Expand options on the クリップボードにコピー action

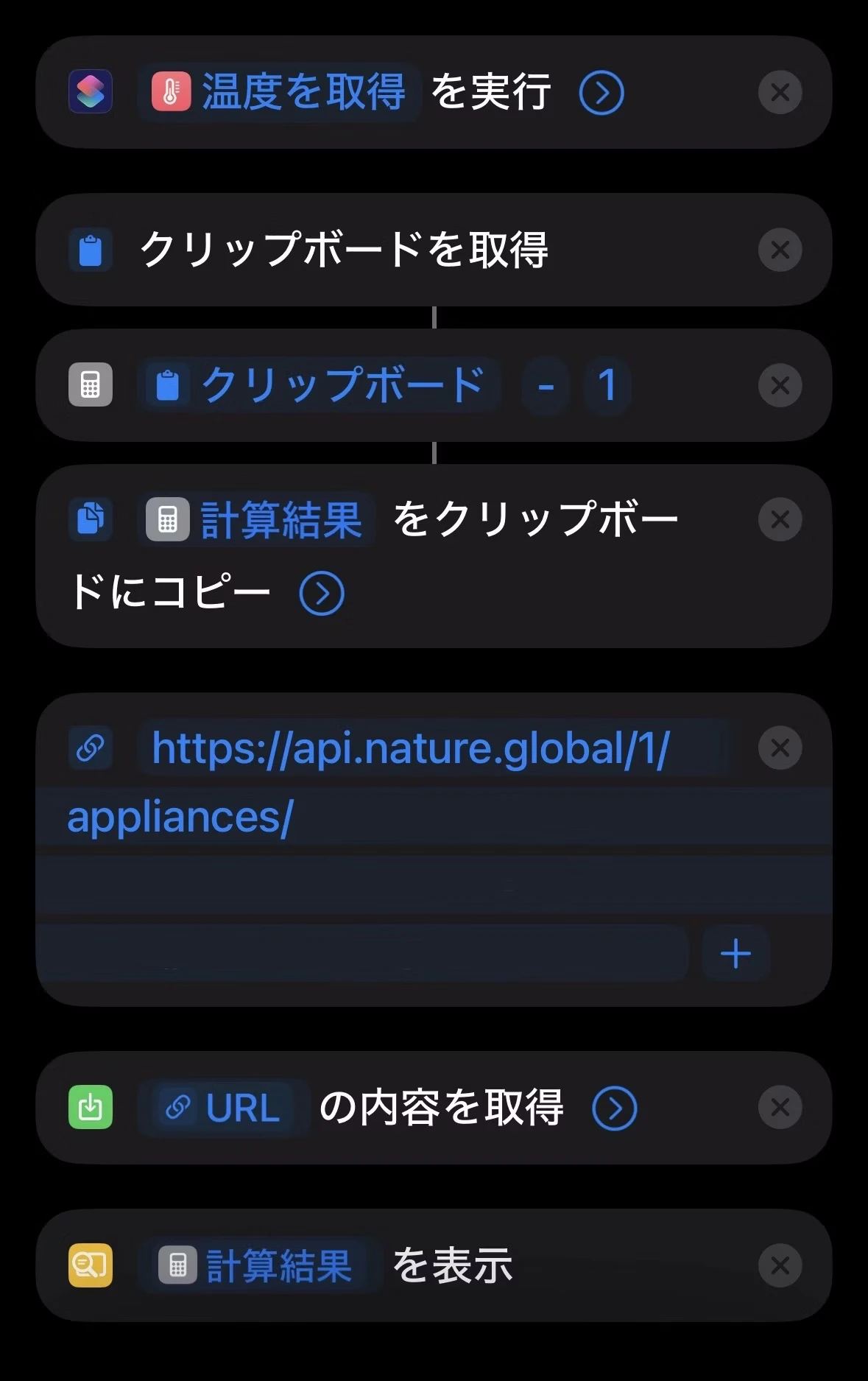click(x=322, y=593)
